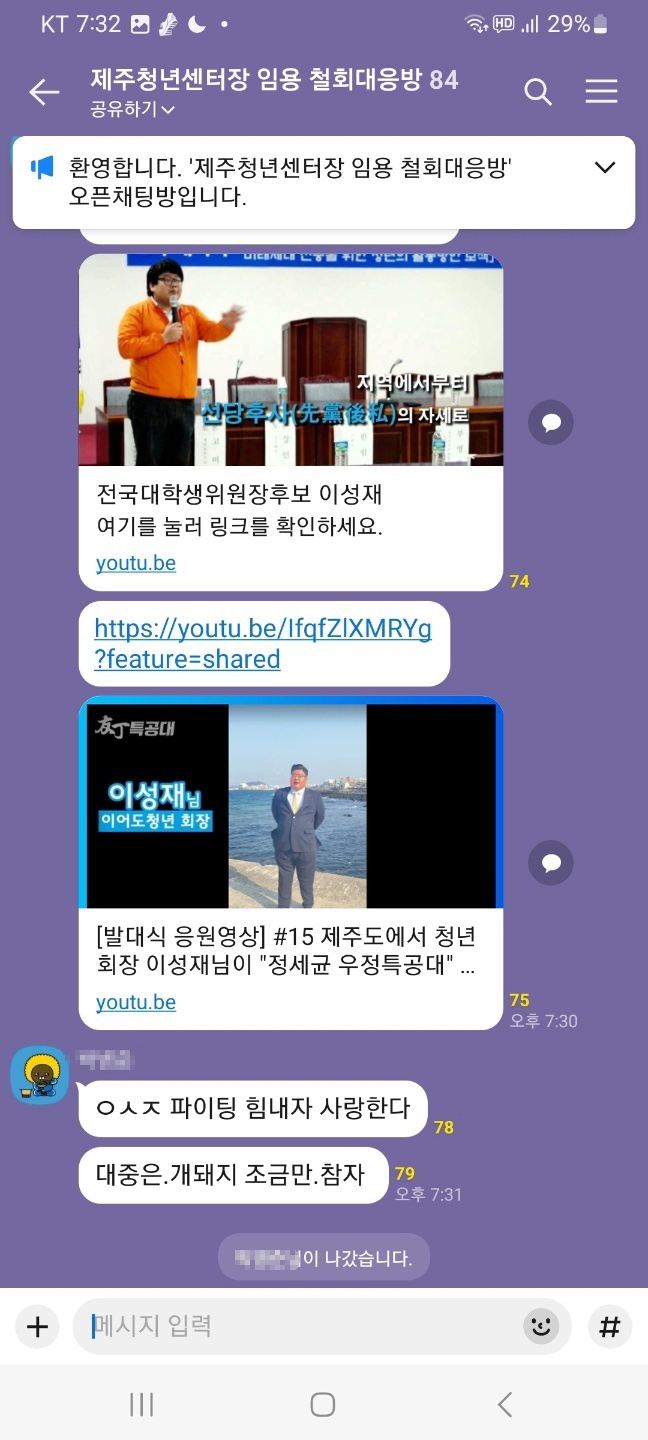Open the emoticon picker
Image resolution: width=648 pixels, height=1440 pixels.
pos(541,1327)
